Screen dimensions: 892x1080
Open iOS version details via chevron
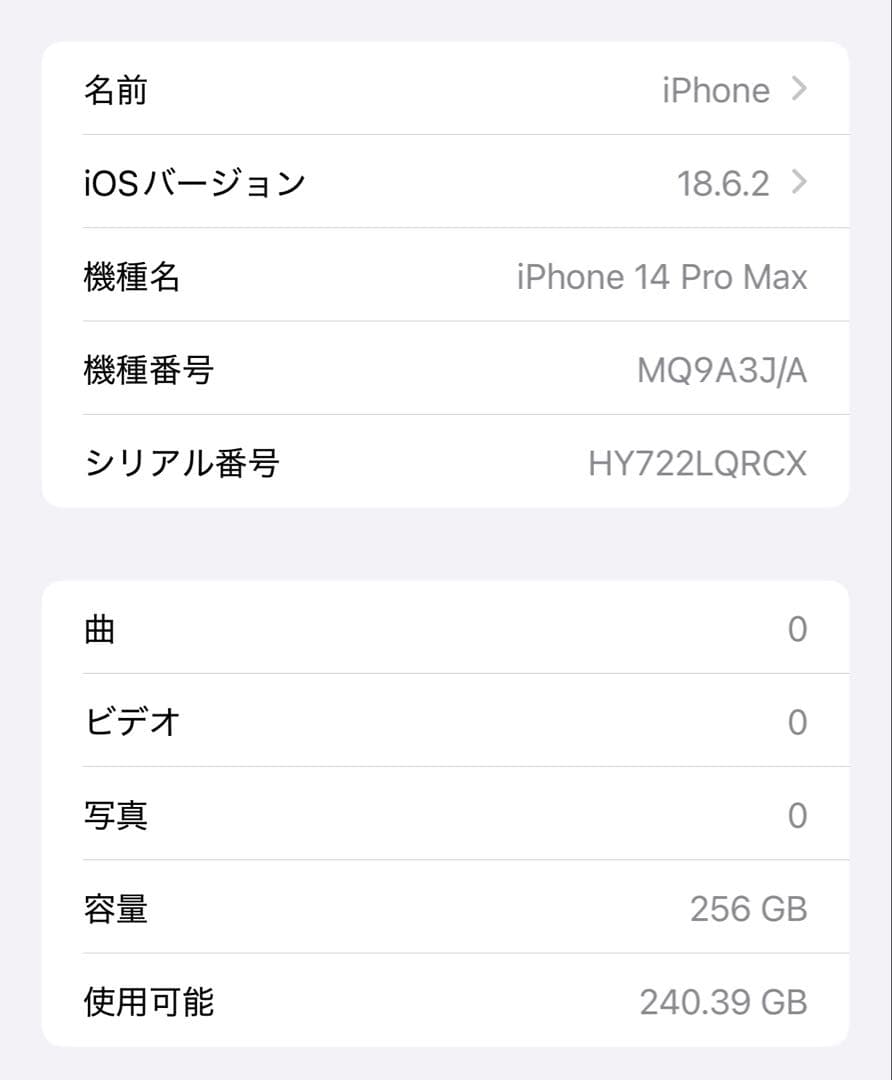798,182
